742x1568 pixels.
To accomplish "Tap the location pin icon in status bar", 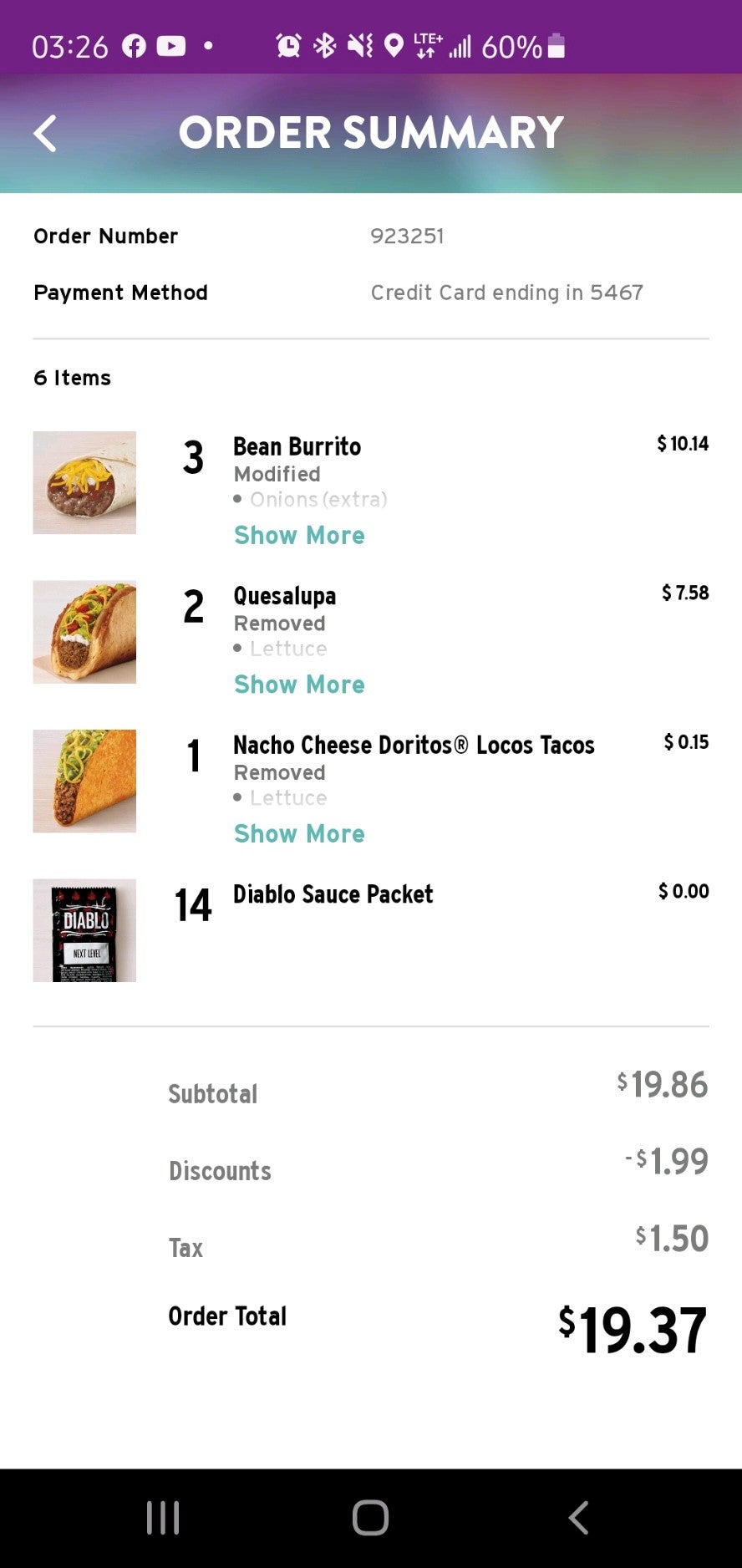I will [x=393, y=46].
